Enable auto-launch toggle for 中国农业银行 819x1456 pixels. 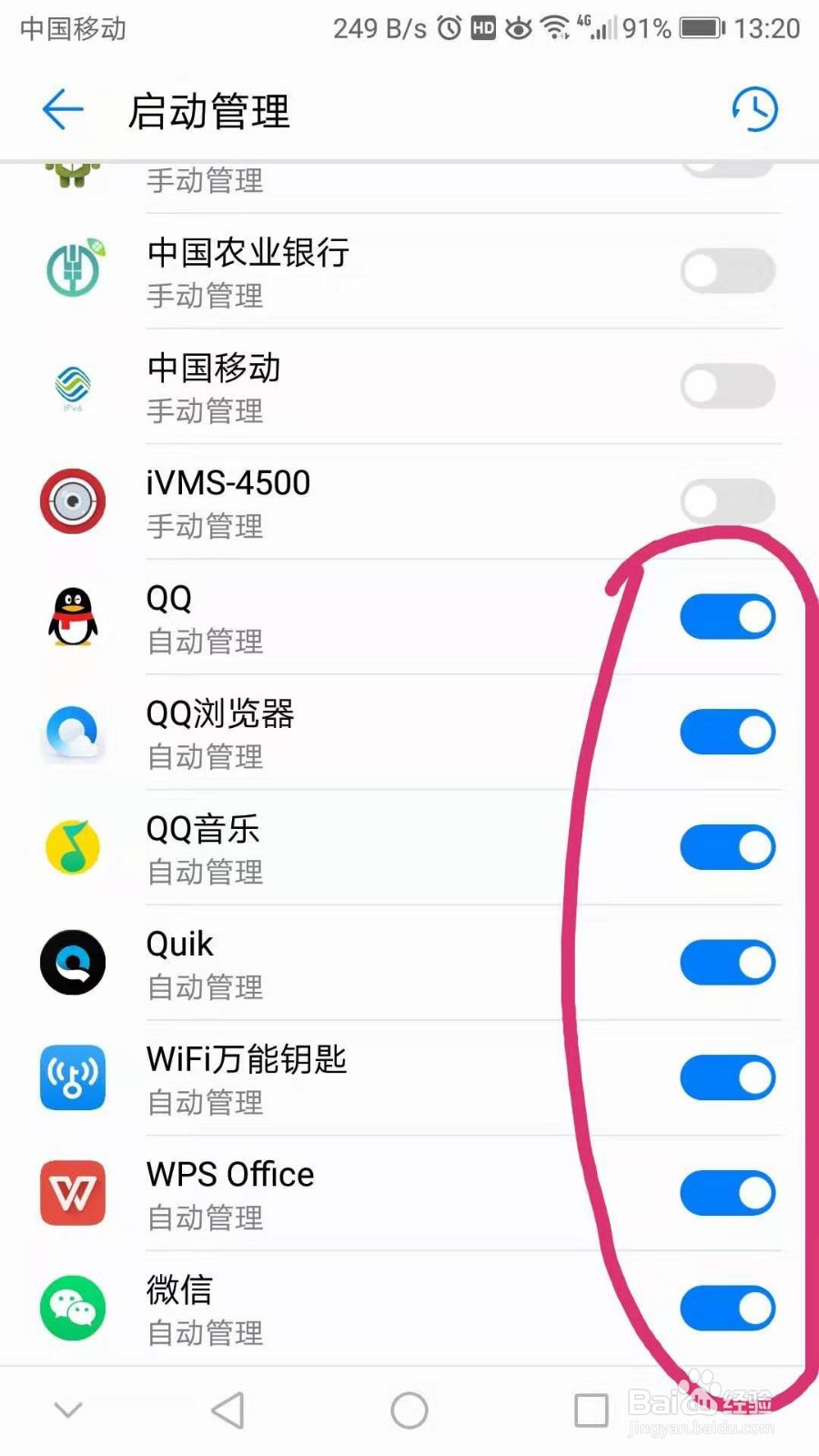(x=727, y=271)
